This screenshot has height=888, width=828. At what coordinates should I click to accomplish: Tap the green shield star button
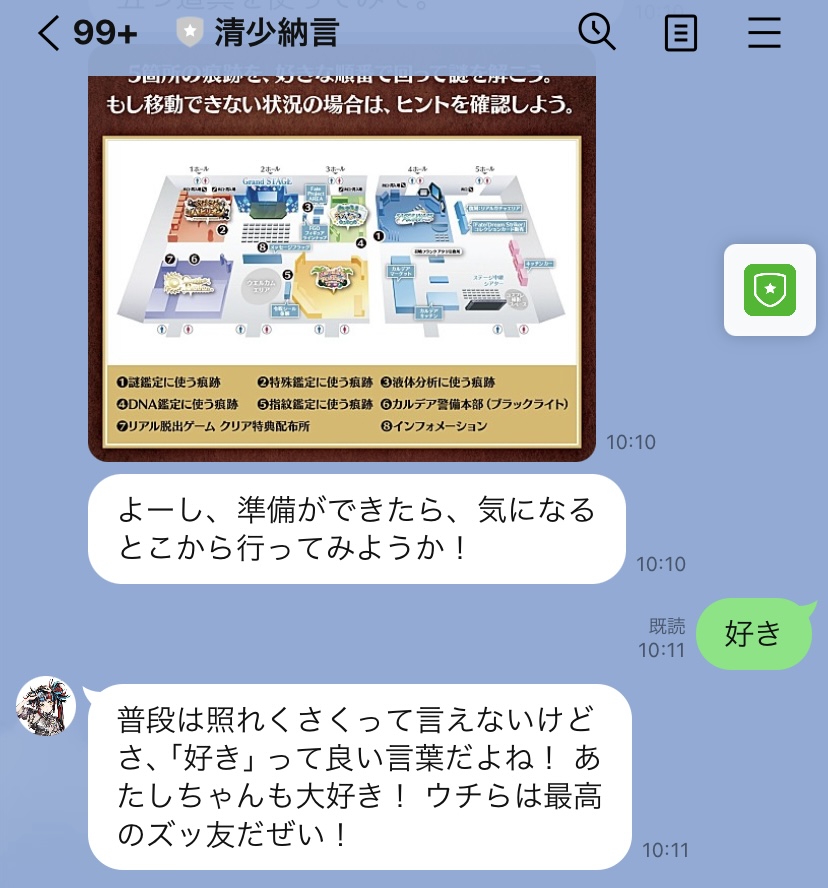coord(769,290)
